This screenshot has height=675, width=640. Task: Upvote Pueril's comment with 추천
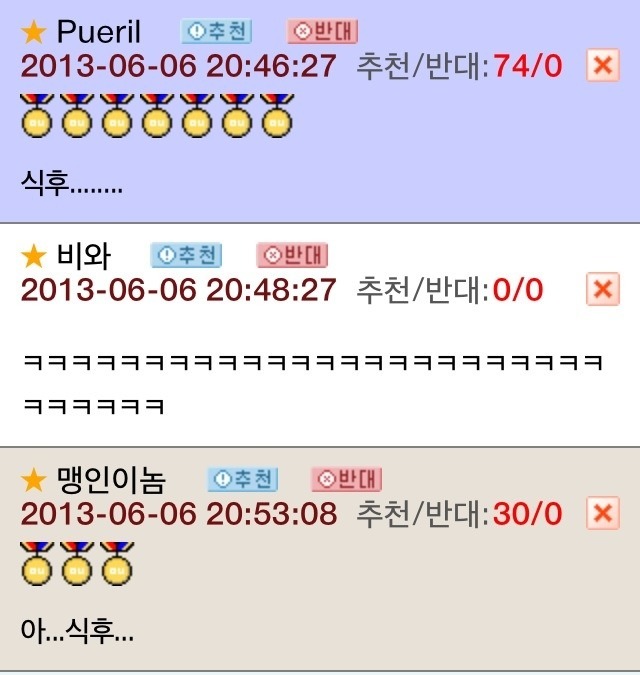(x=216, y=31)
